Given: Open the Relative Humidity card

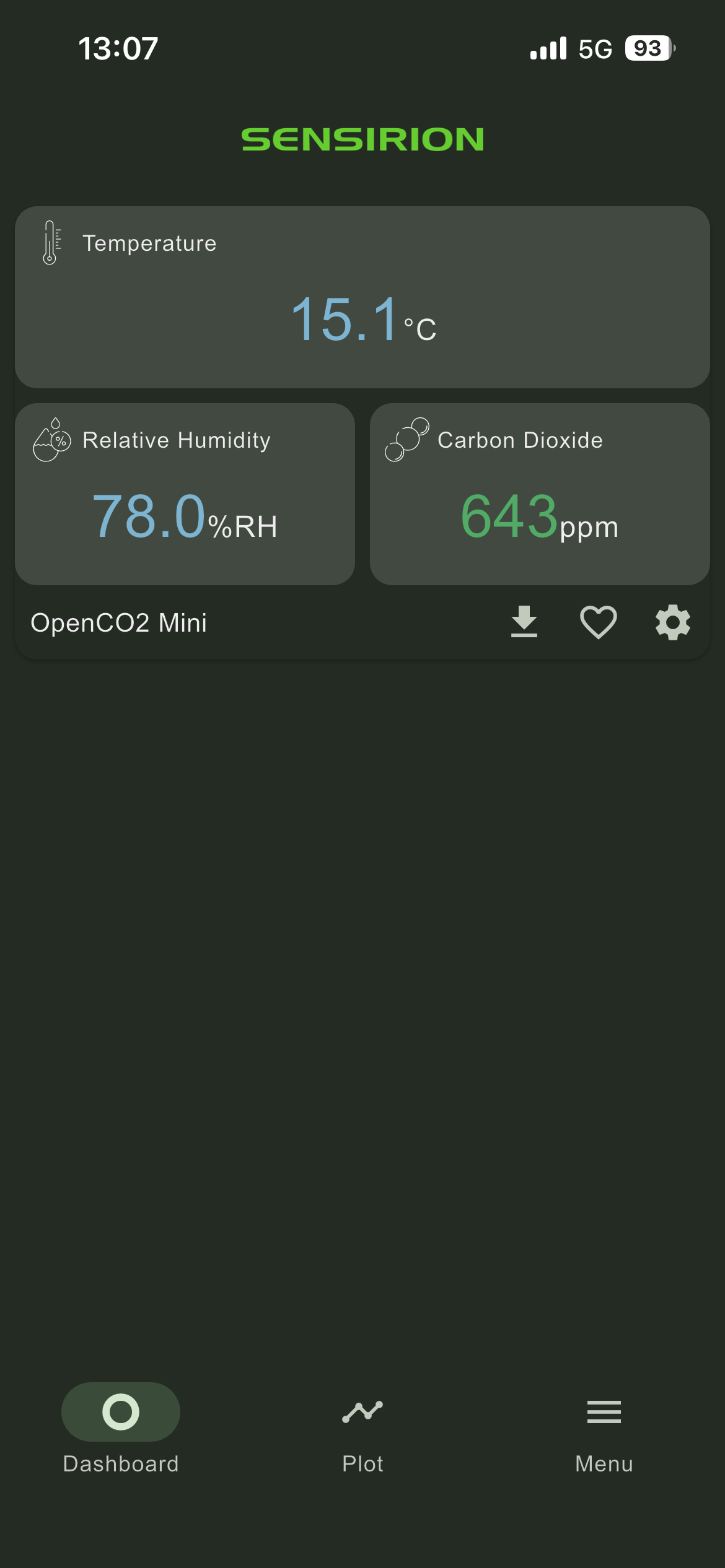Looking at the screenshot, I should pyautogui.click(x=185, y=494).
